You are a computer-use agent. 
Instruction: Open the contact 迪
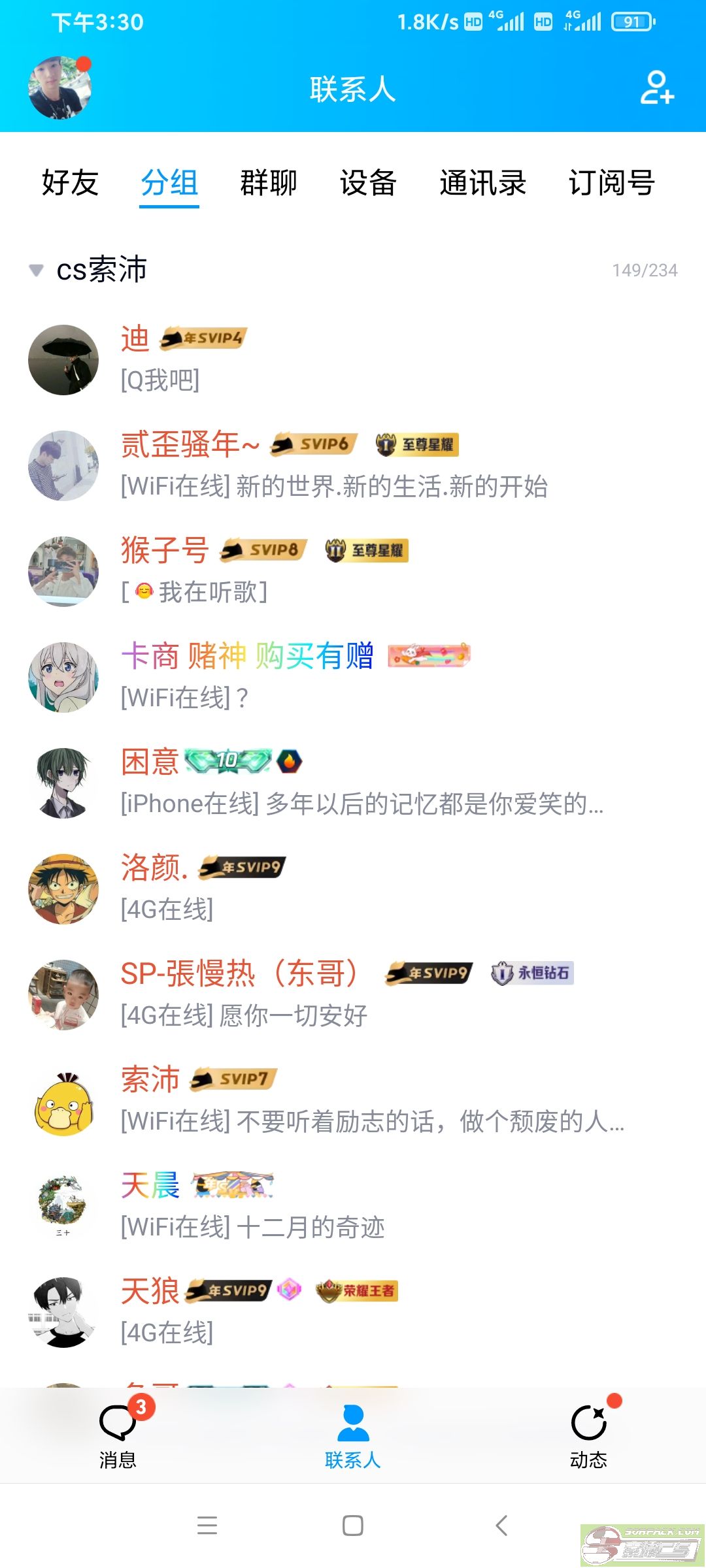[353, 359]
